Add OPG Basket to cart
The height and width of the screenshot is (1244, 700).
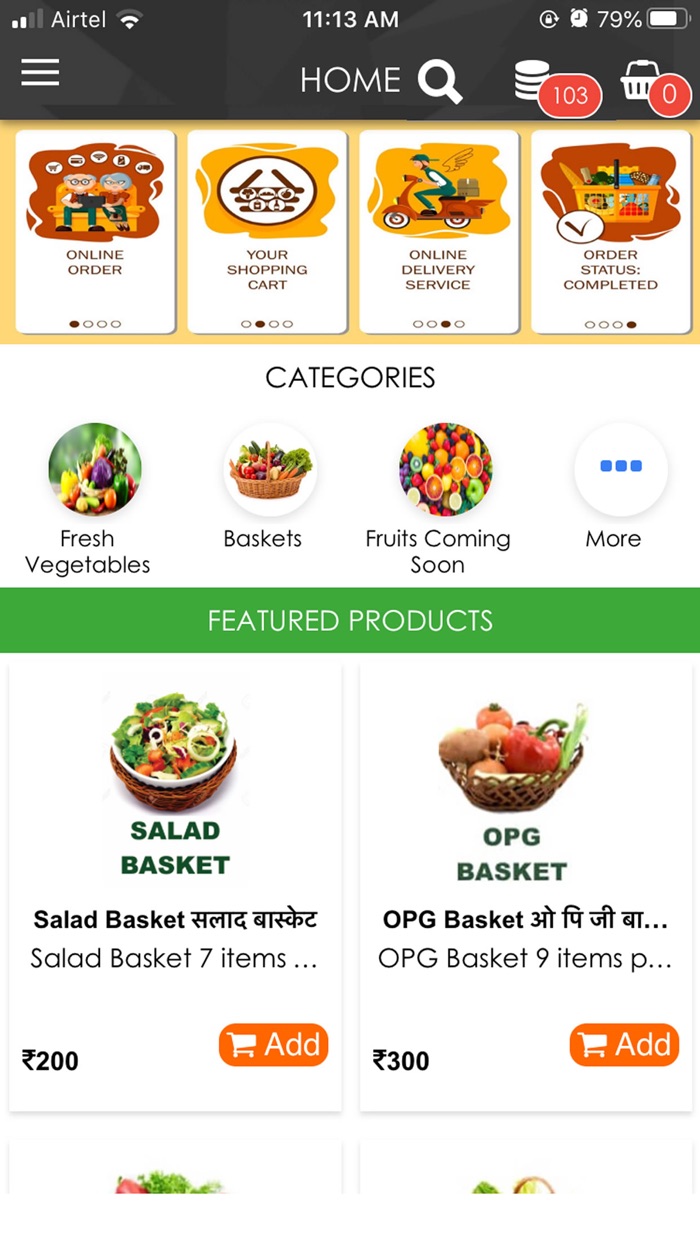coord(625,1045)
